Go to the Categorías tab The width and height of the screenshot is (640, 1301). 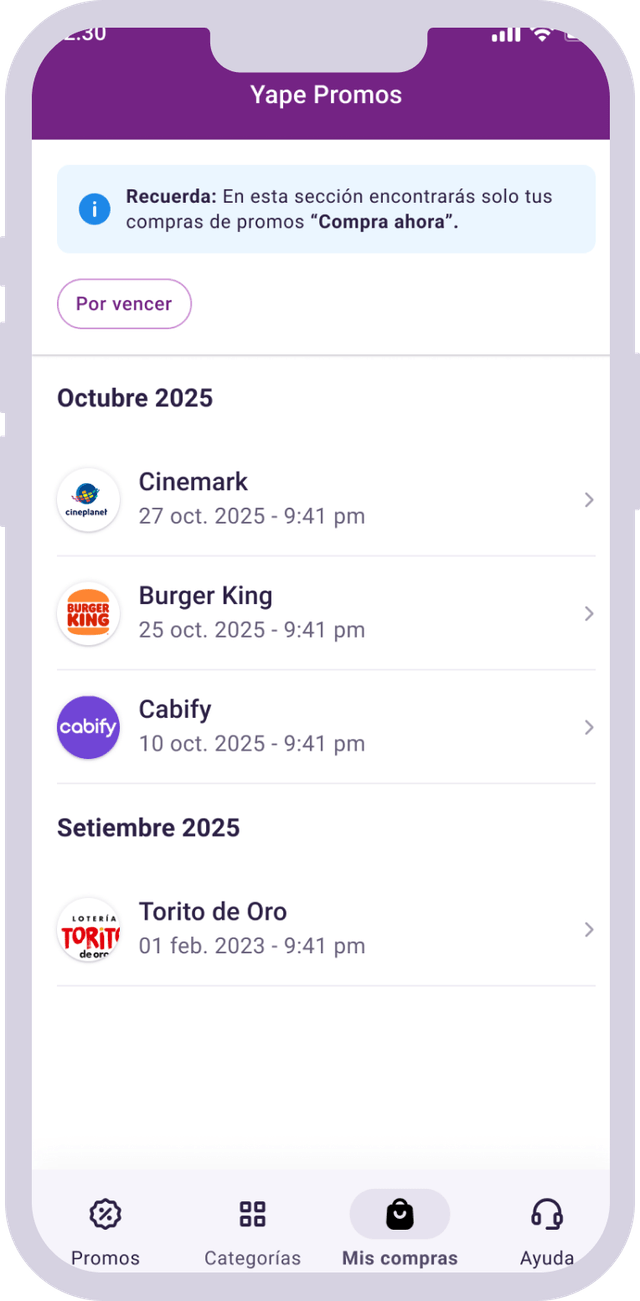pos(252,1232)
